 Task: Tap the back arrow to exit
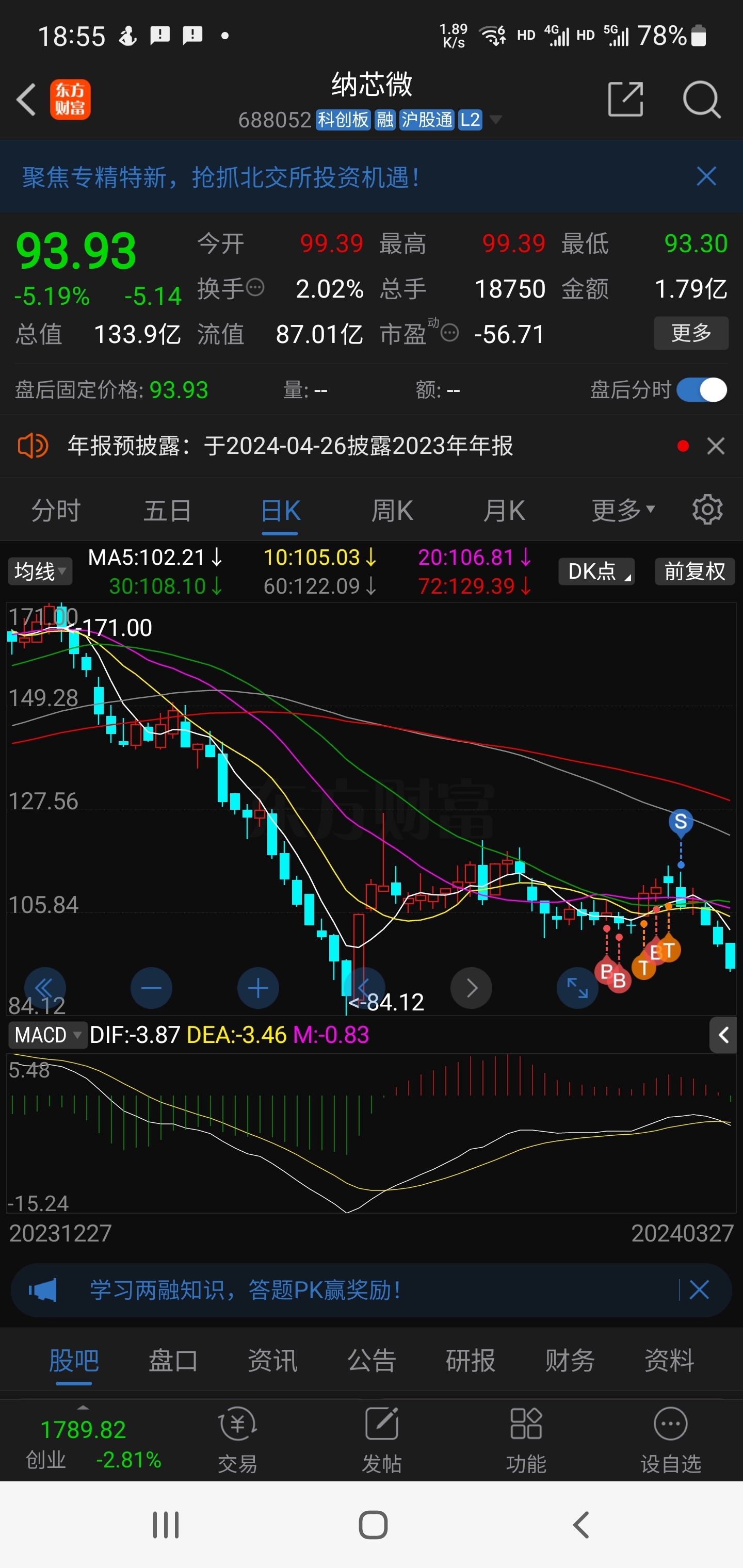26,99
